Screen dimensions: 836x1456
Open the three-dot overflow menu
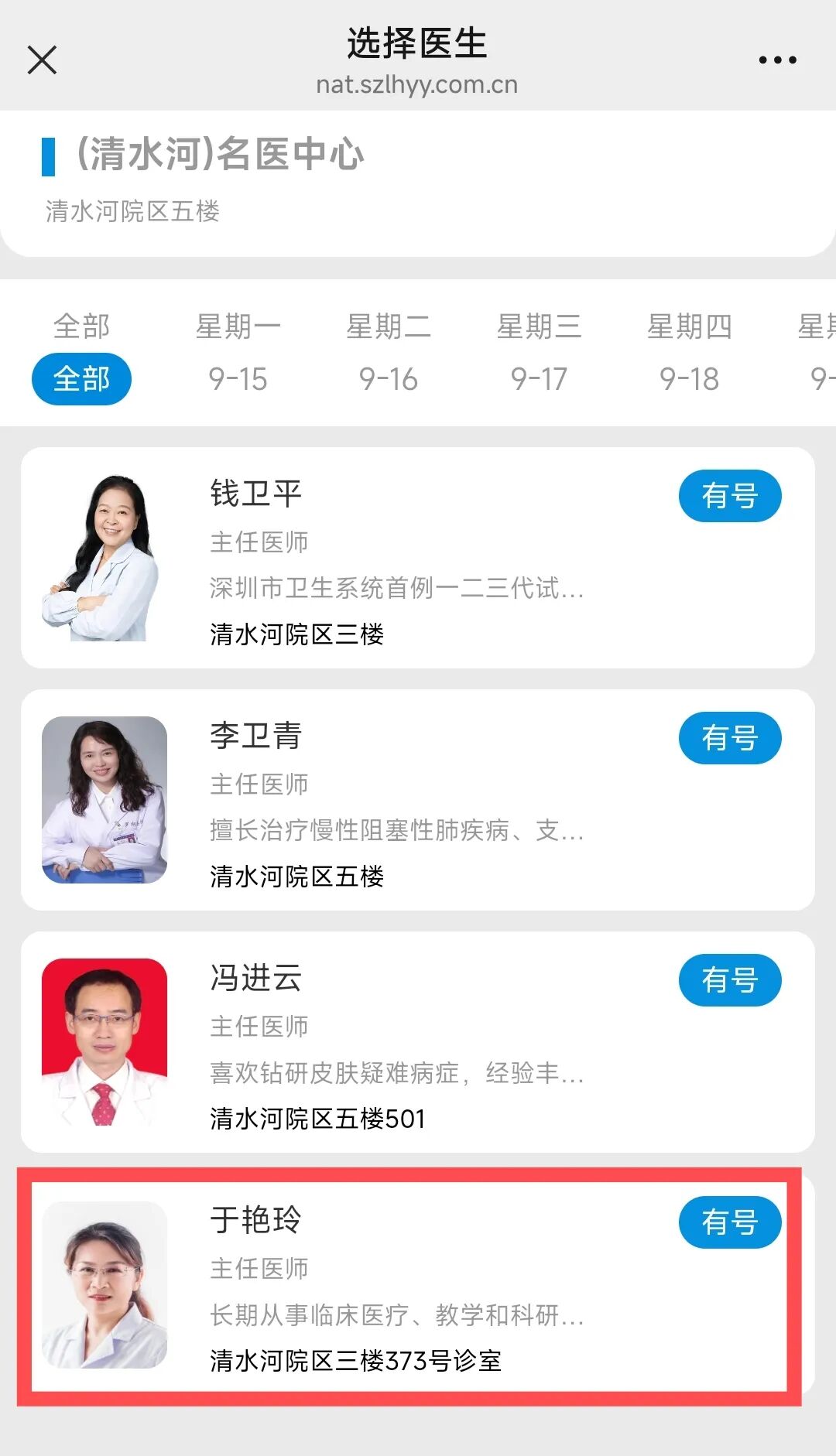[777, 60]
